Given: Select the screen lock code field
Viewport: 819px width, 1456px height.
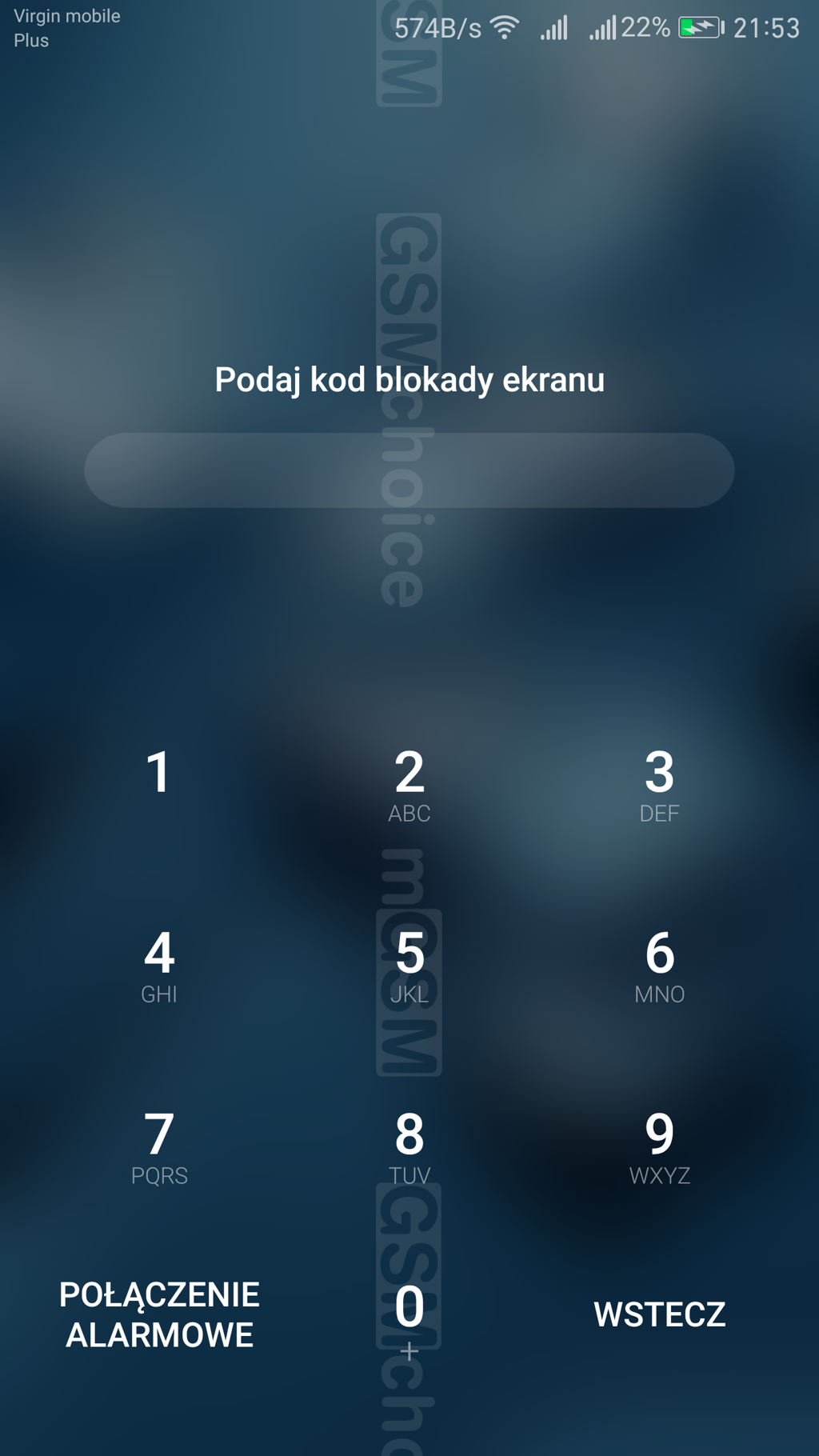Looking at the screenshot, I should (x=409, y=470).
